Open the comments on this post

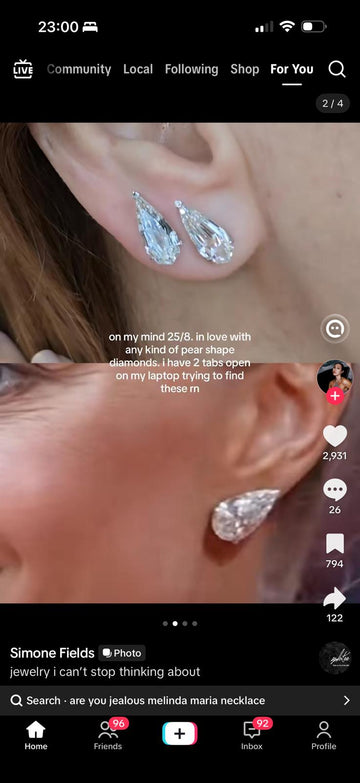(335, 490)
